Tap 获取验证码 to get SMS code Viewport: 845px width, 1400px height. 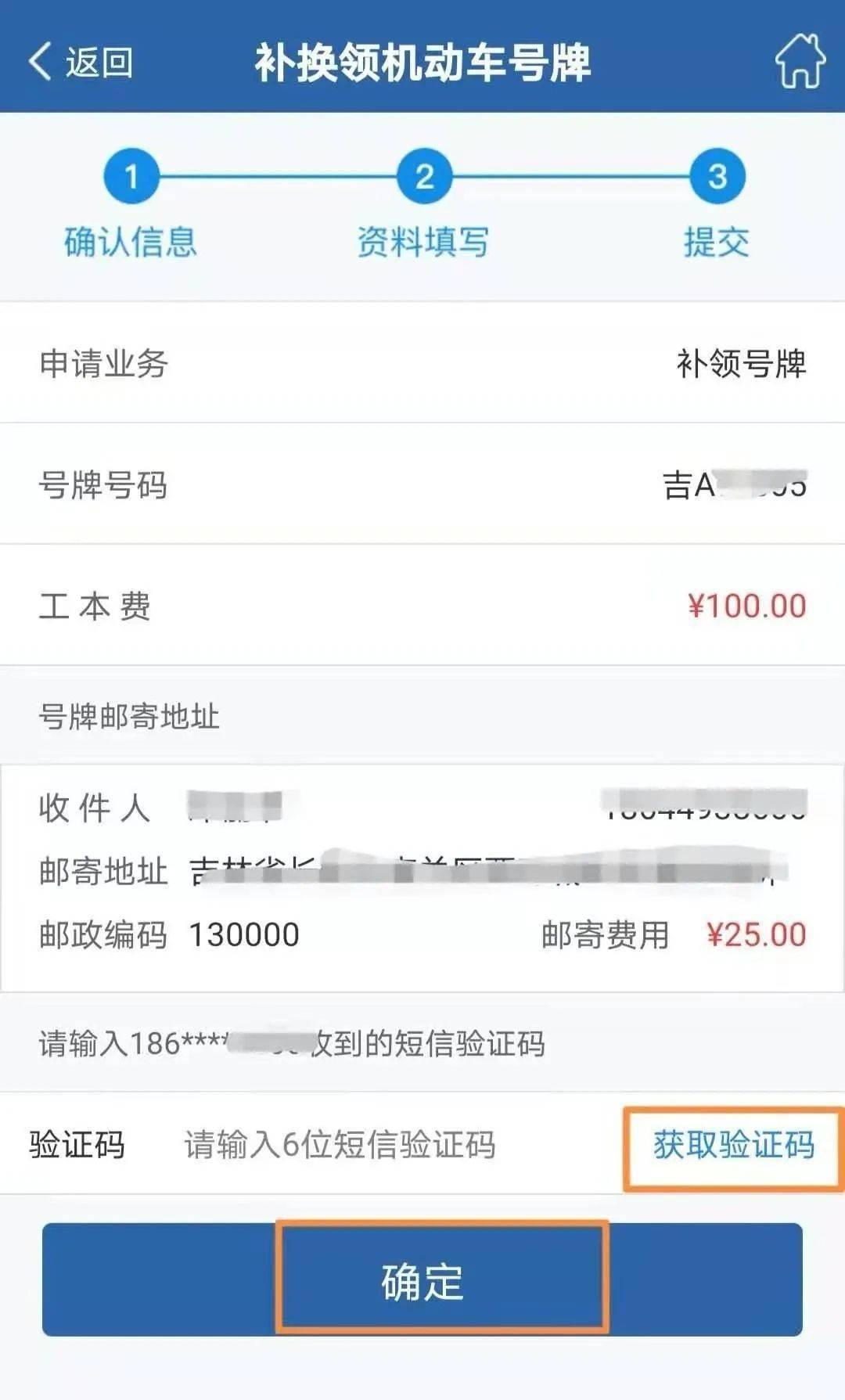coord(733,1146)
